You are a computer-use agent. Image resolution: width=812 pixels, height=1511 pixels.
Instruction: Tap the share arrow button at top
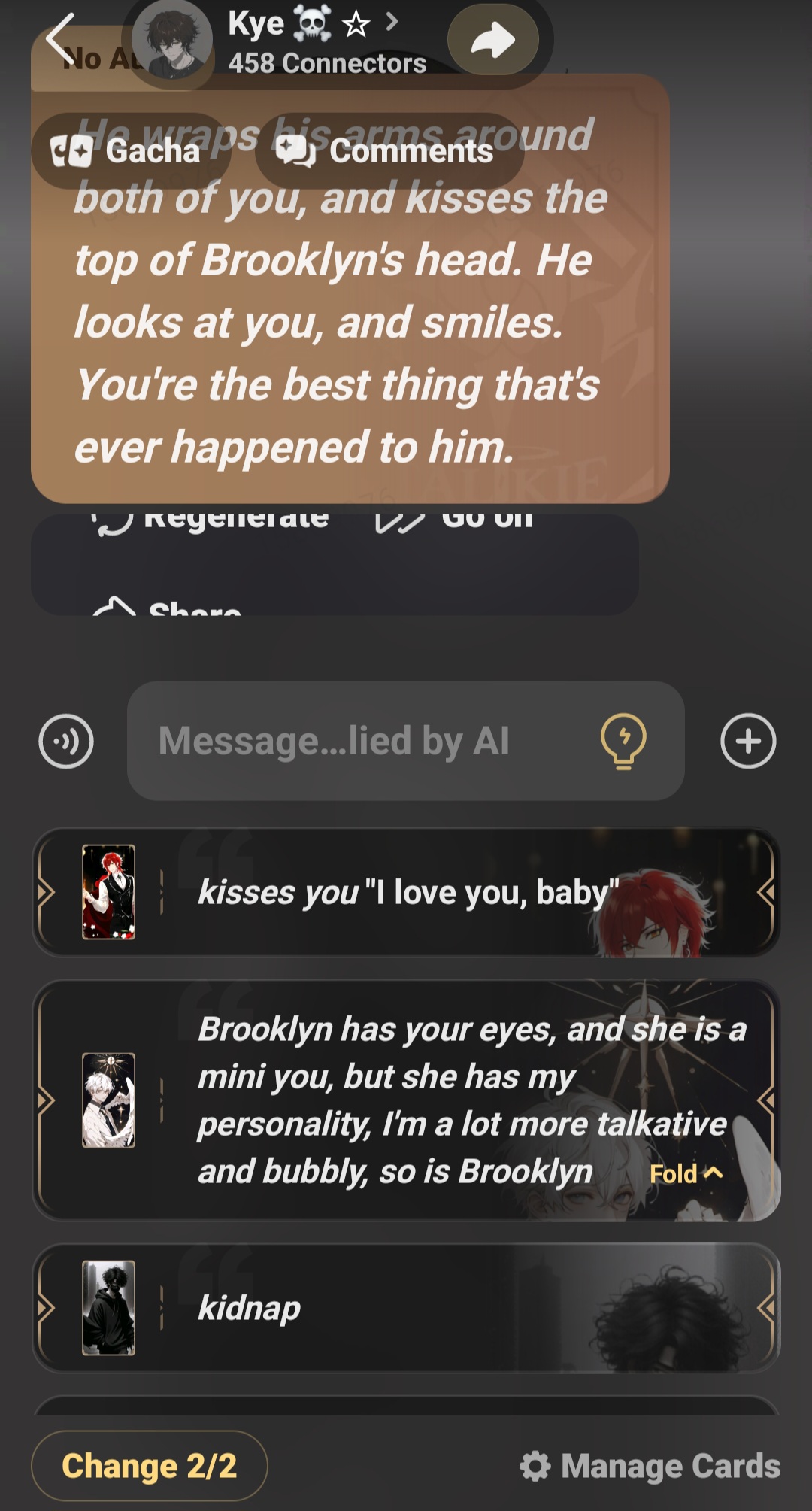[x=492, y=40]
